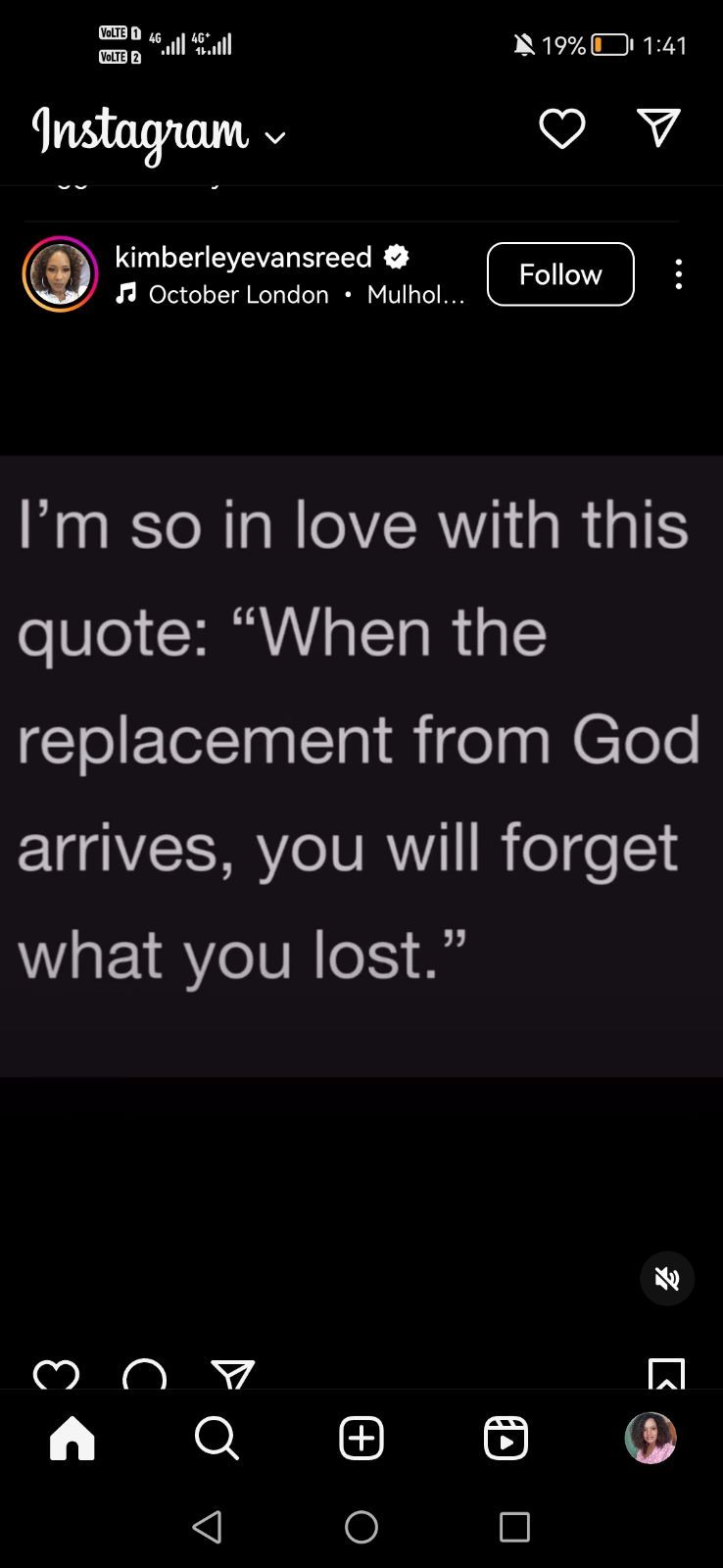Follow kimberleyevansreed
Screen dimensions: 723x1568
560,274
